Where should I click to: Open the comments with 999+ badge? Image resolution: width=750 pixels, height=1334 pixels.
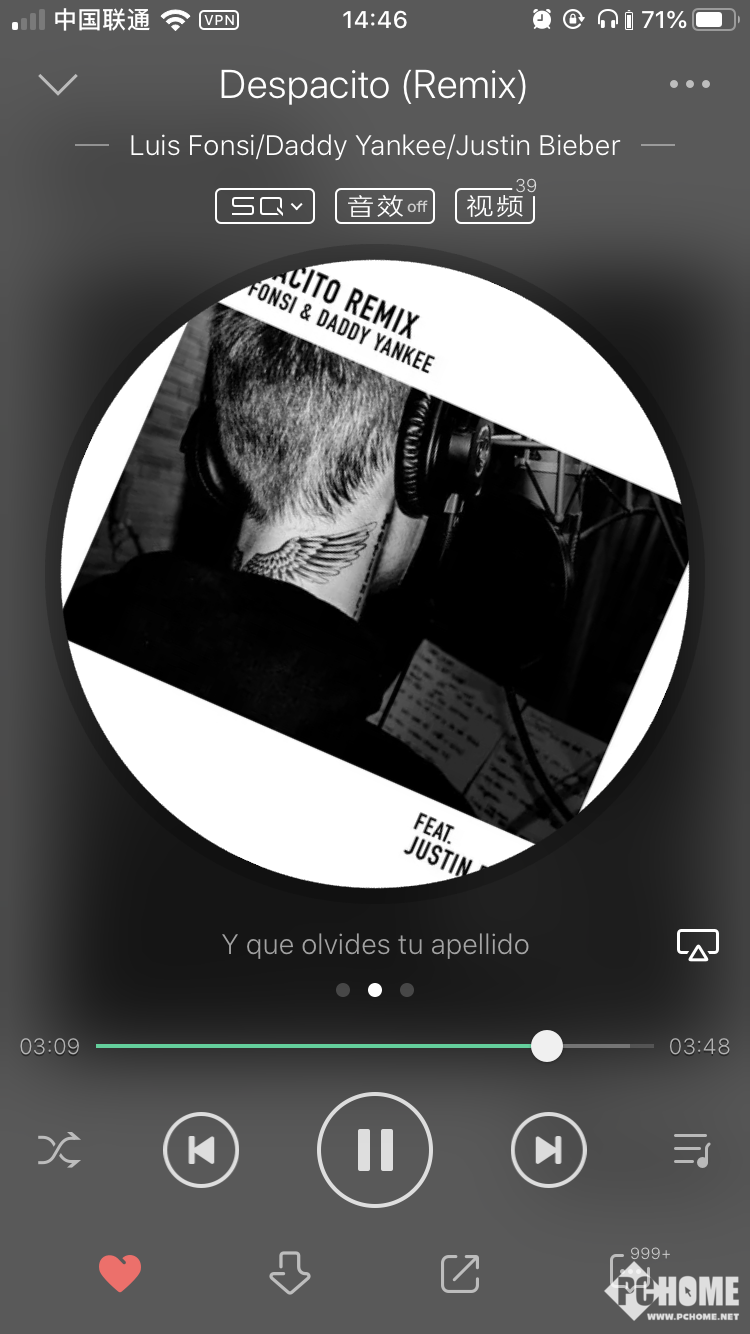coord(632,1274)
